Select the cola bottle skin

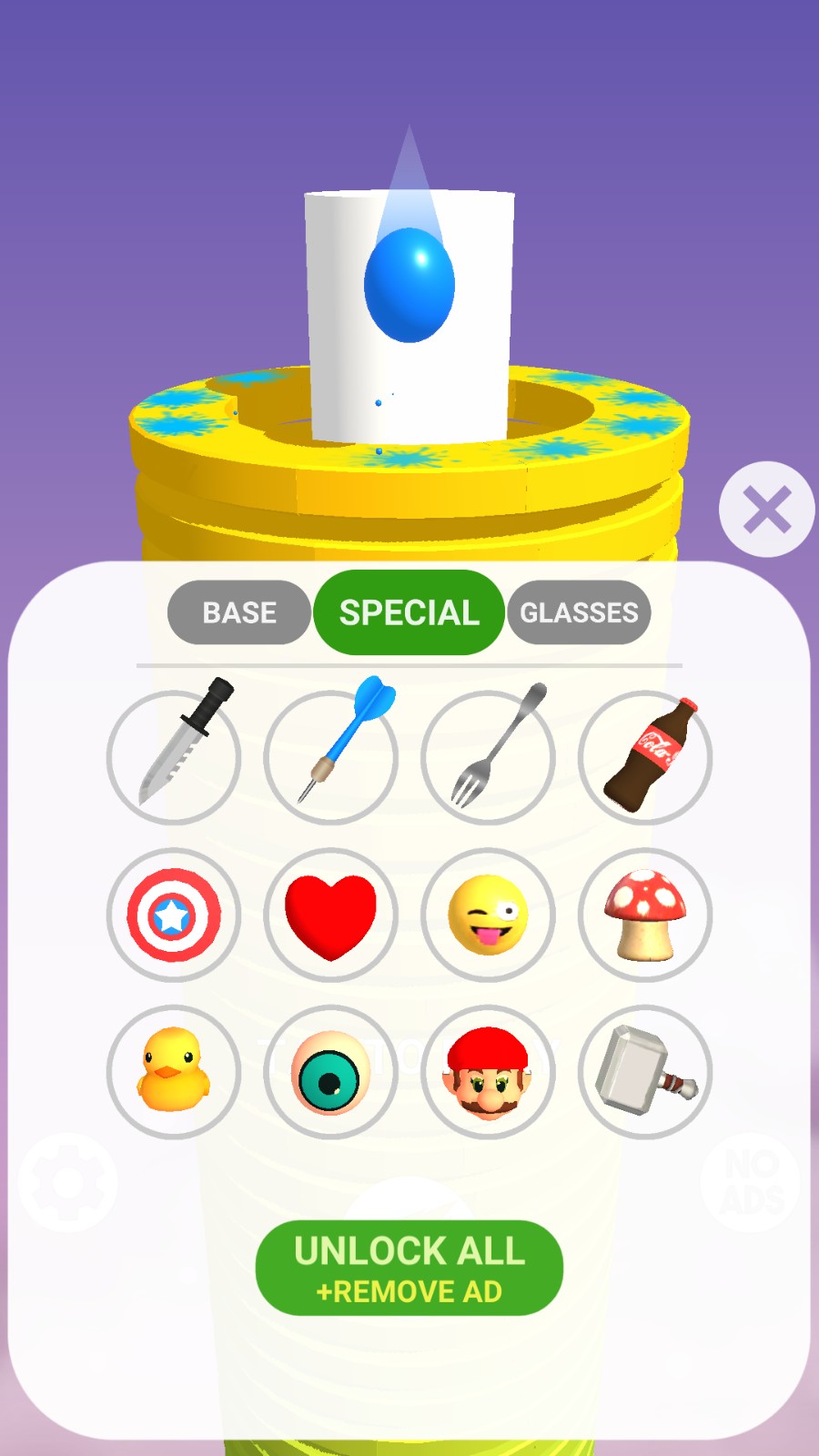[x=645, y=757]
